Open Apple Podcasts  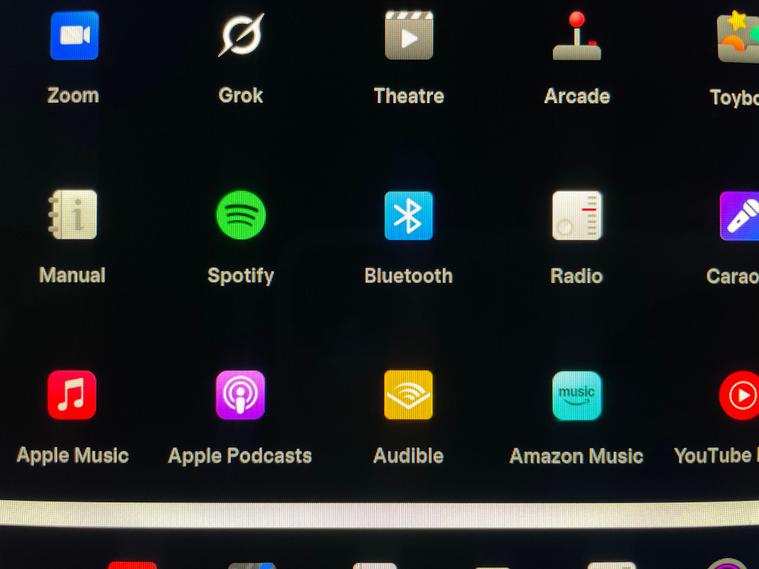click(240, 395)
